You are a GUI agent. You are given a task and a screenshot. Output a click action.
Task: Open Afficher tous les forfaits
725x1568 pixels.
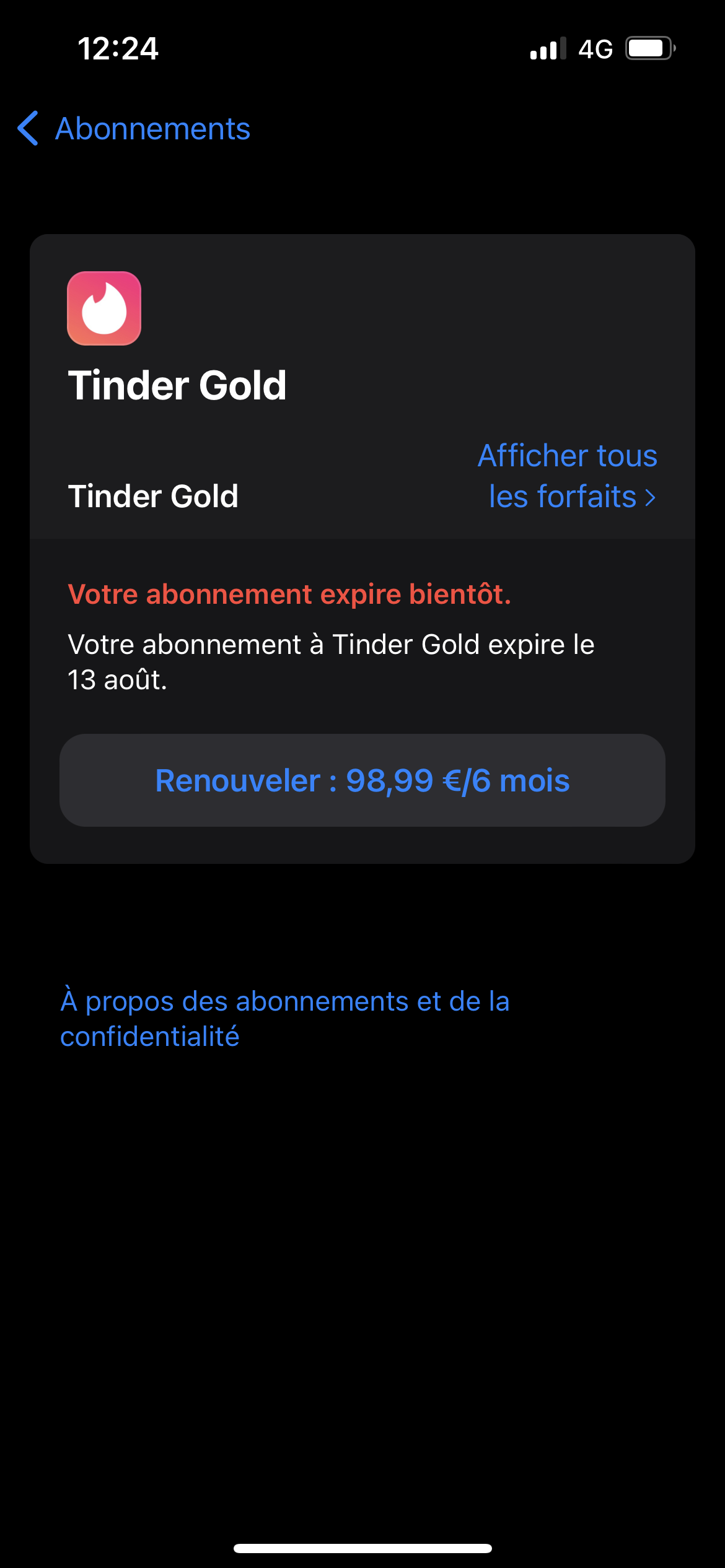(x=568, y=476)
